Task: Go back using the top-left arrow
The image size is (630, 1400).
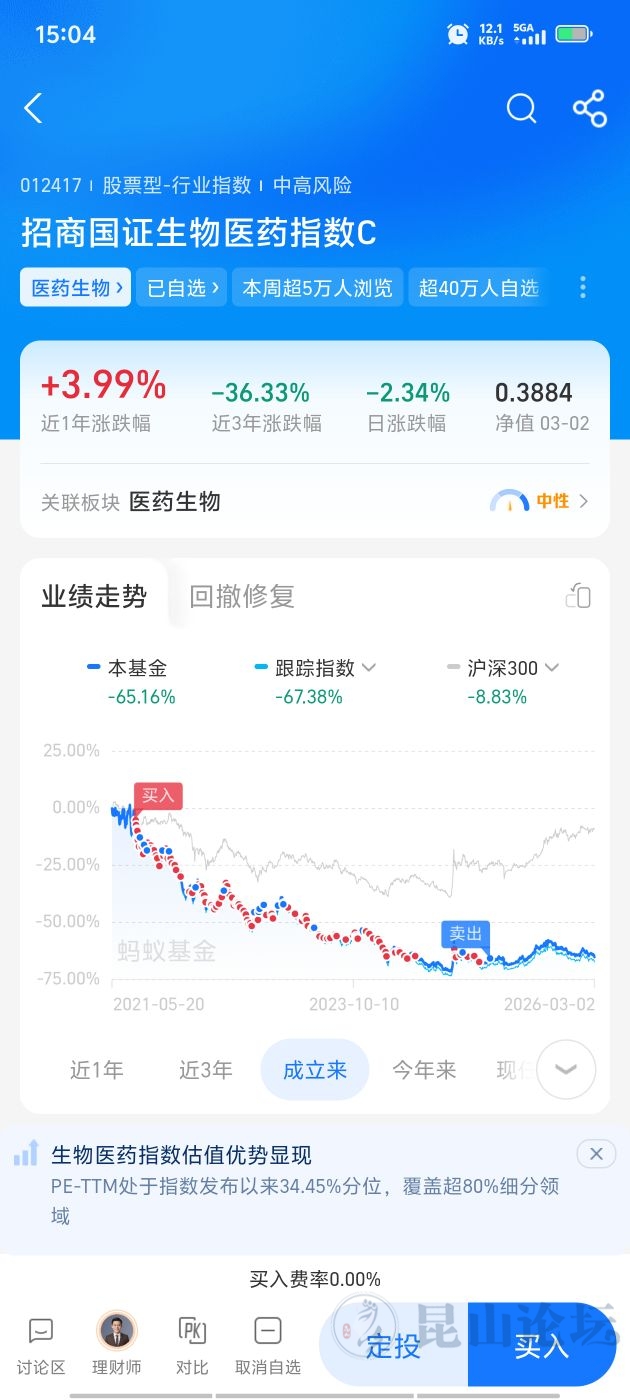Action: tap(34, 108)
